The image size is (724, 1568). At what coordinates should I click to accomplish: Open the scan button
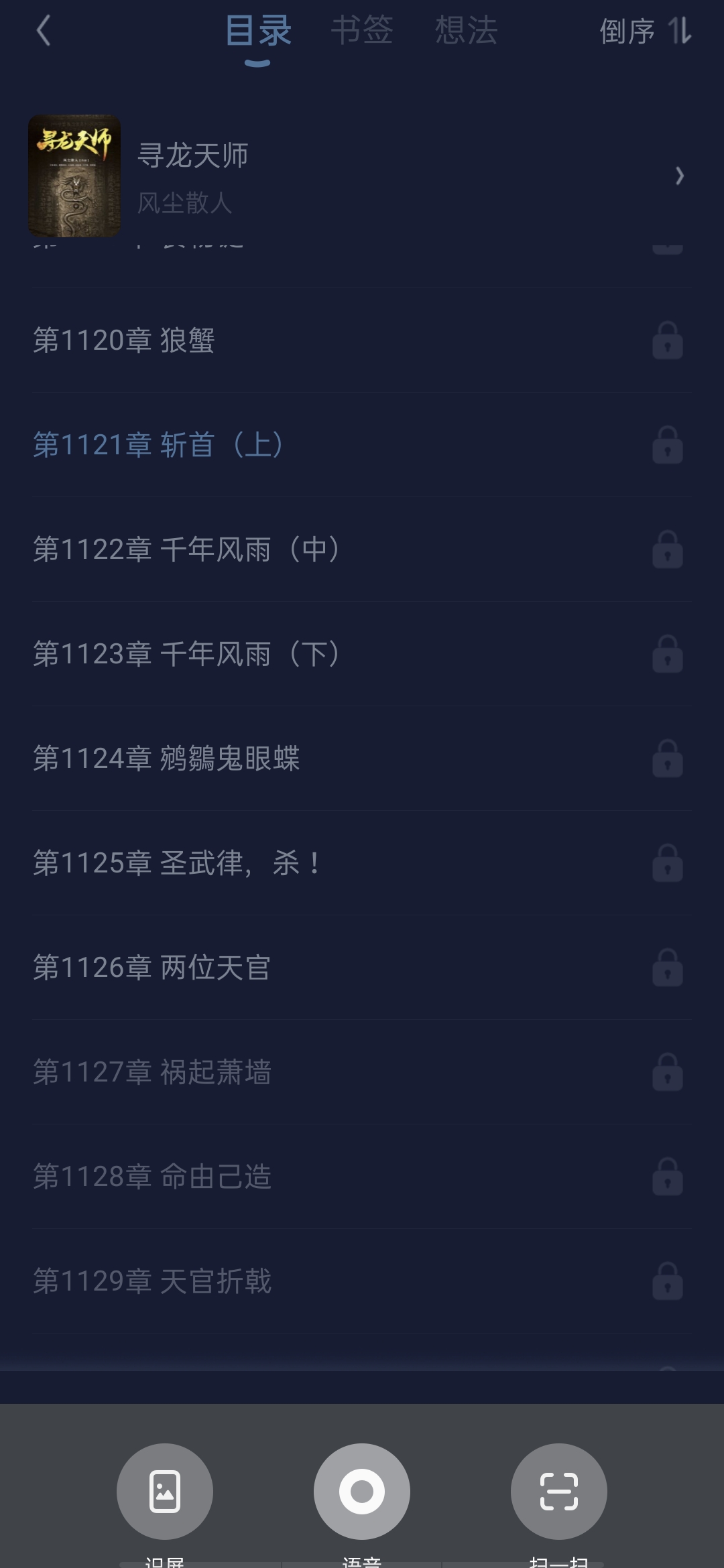coord(559,1492)
